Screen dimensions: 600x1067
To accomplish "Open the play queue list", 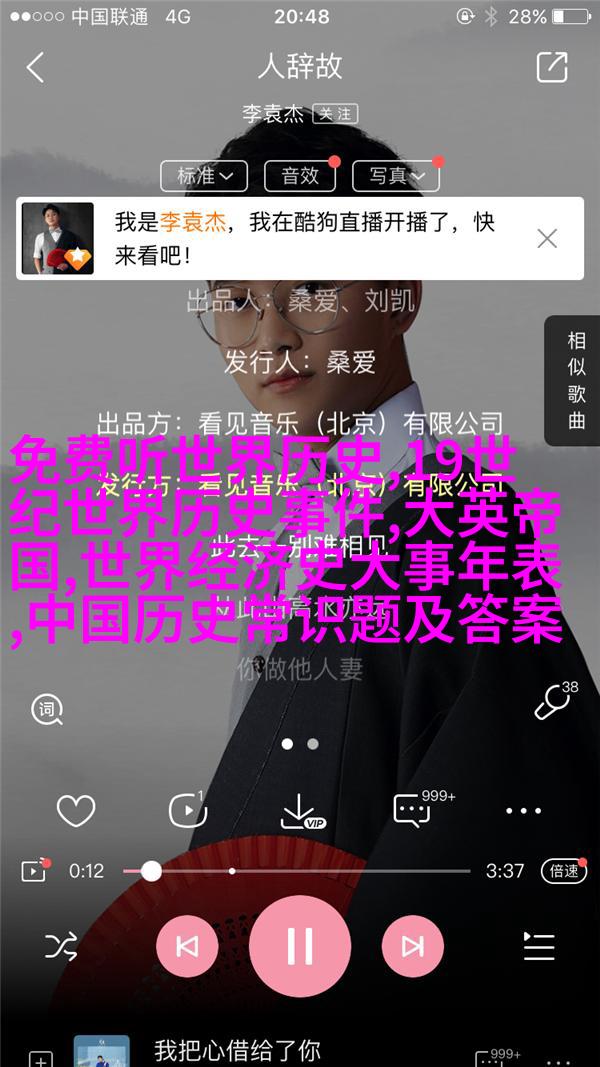I will [x=538, y=945].
